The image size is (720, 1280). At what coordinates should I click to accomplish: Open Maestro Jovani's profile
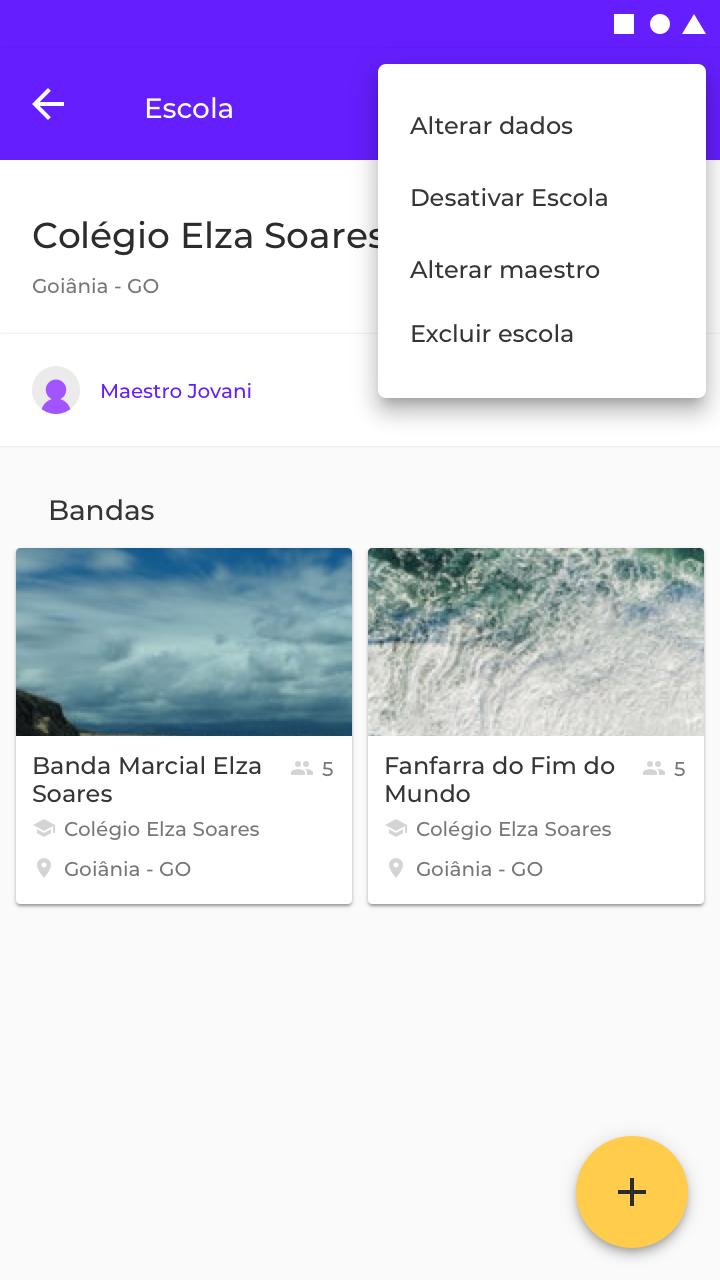(176, 391)
